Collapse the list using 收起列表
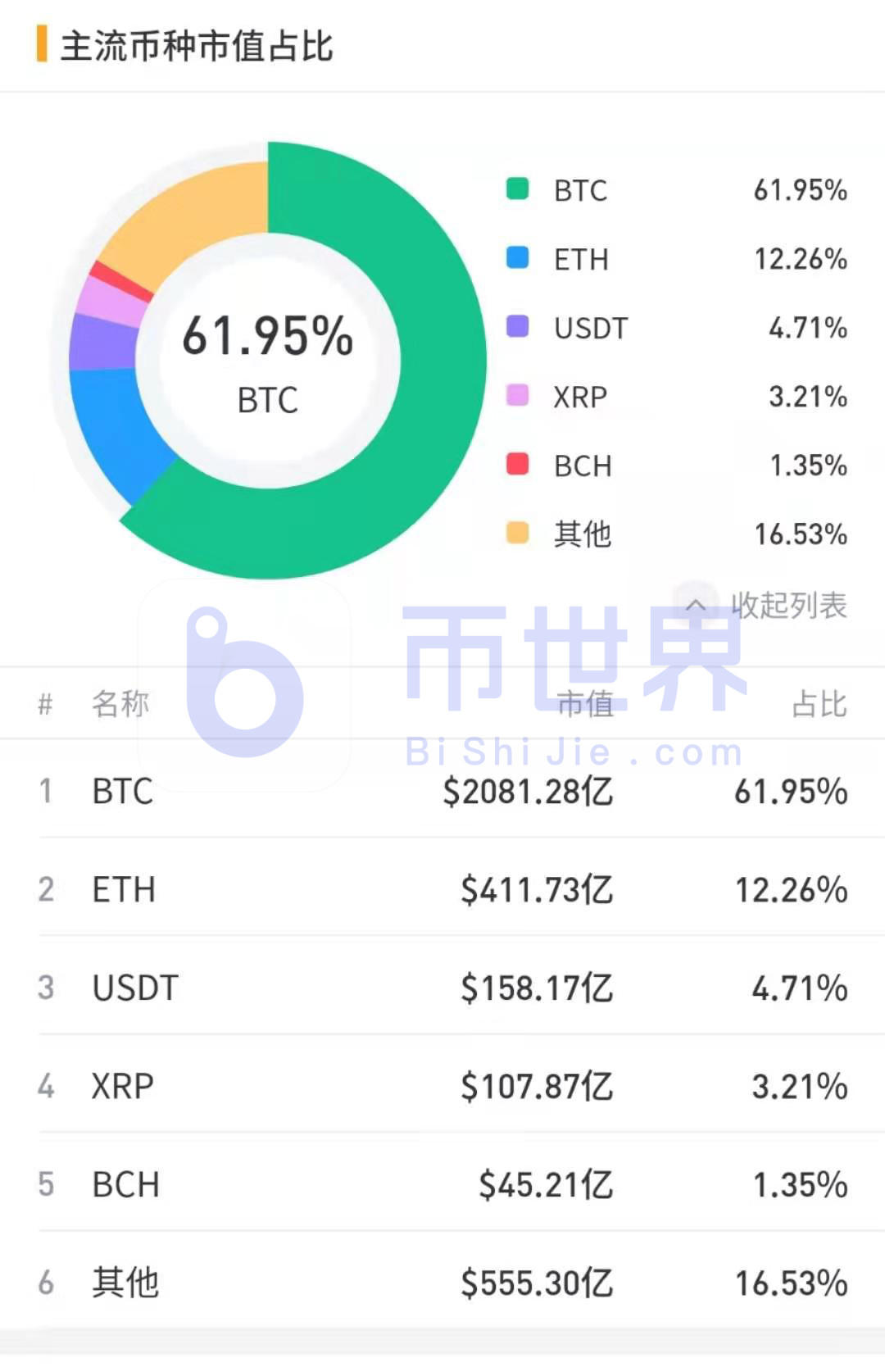Viewport: 885px width, 1372px height. (789, 604)
